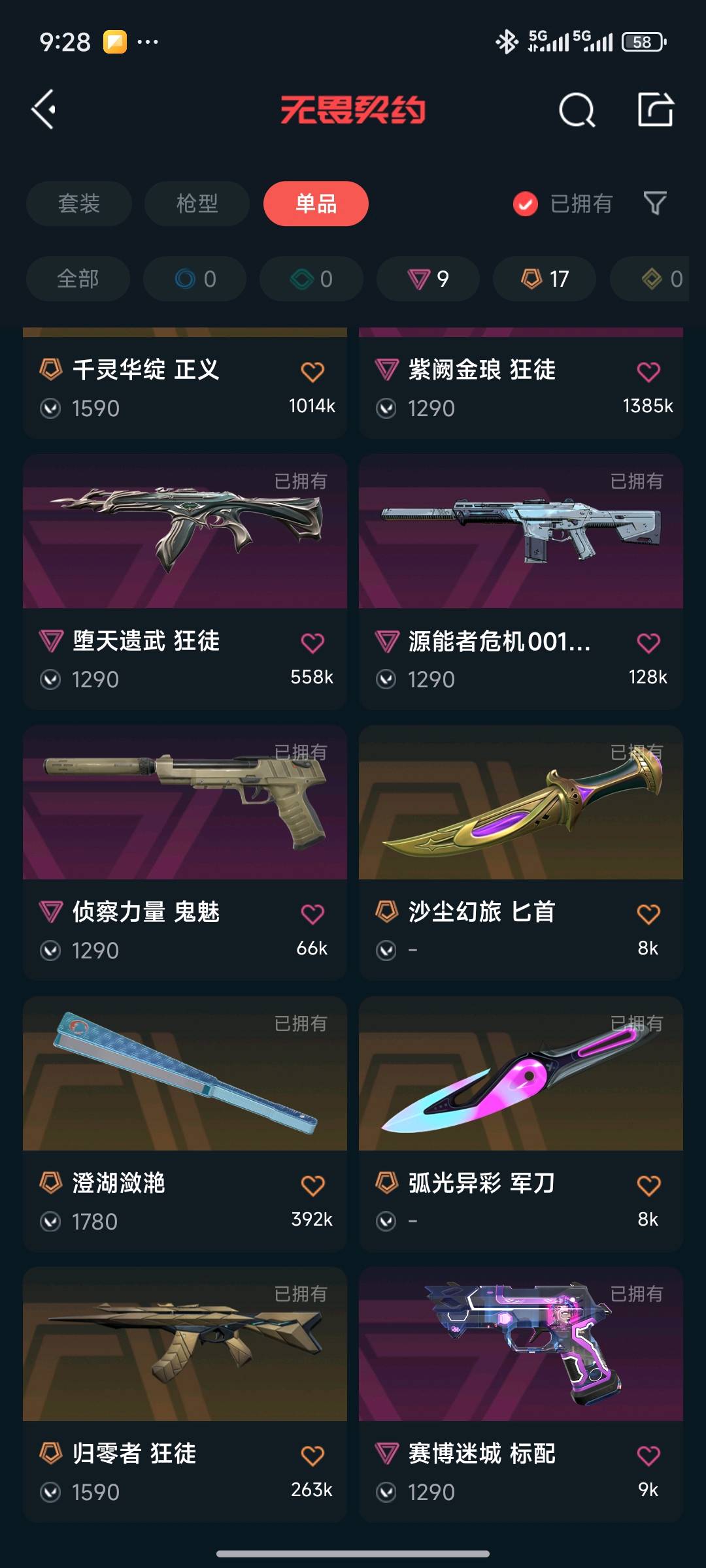The image size is (706, 1568).
Task: Go back using the top-left arrow
Action: point(44,109)
